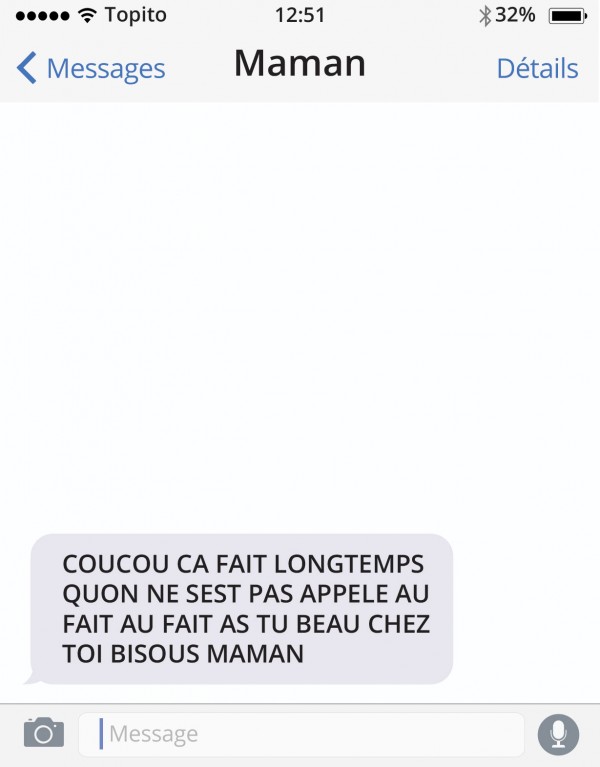Focus the Message text field
600x767 pixels.
[300, 734]
